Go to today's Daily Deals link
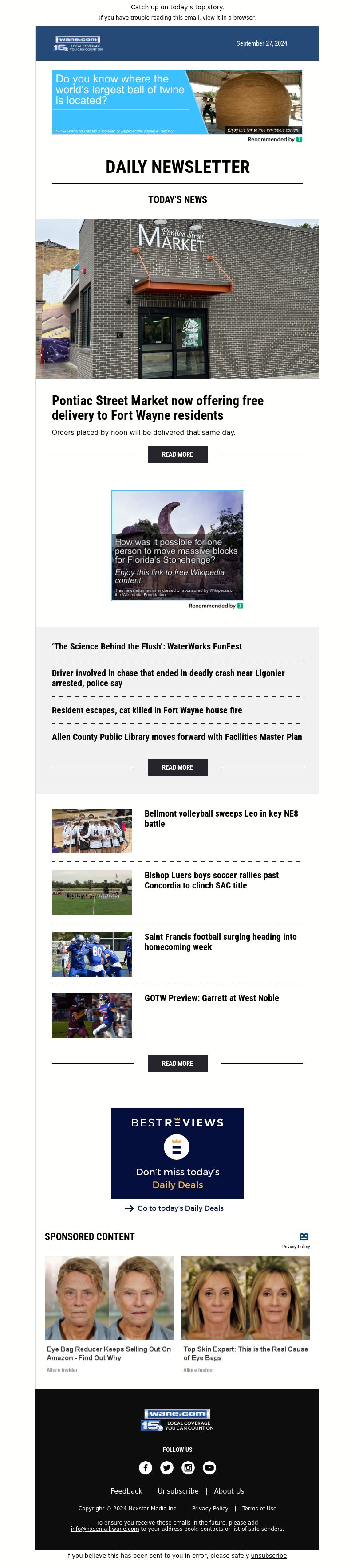355x1568 pixels. [180, 1208]
